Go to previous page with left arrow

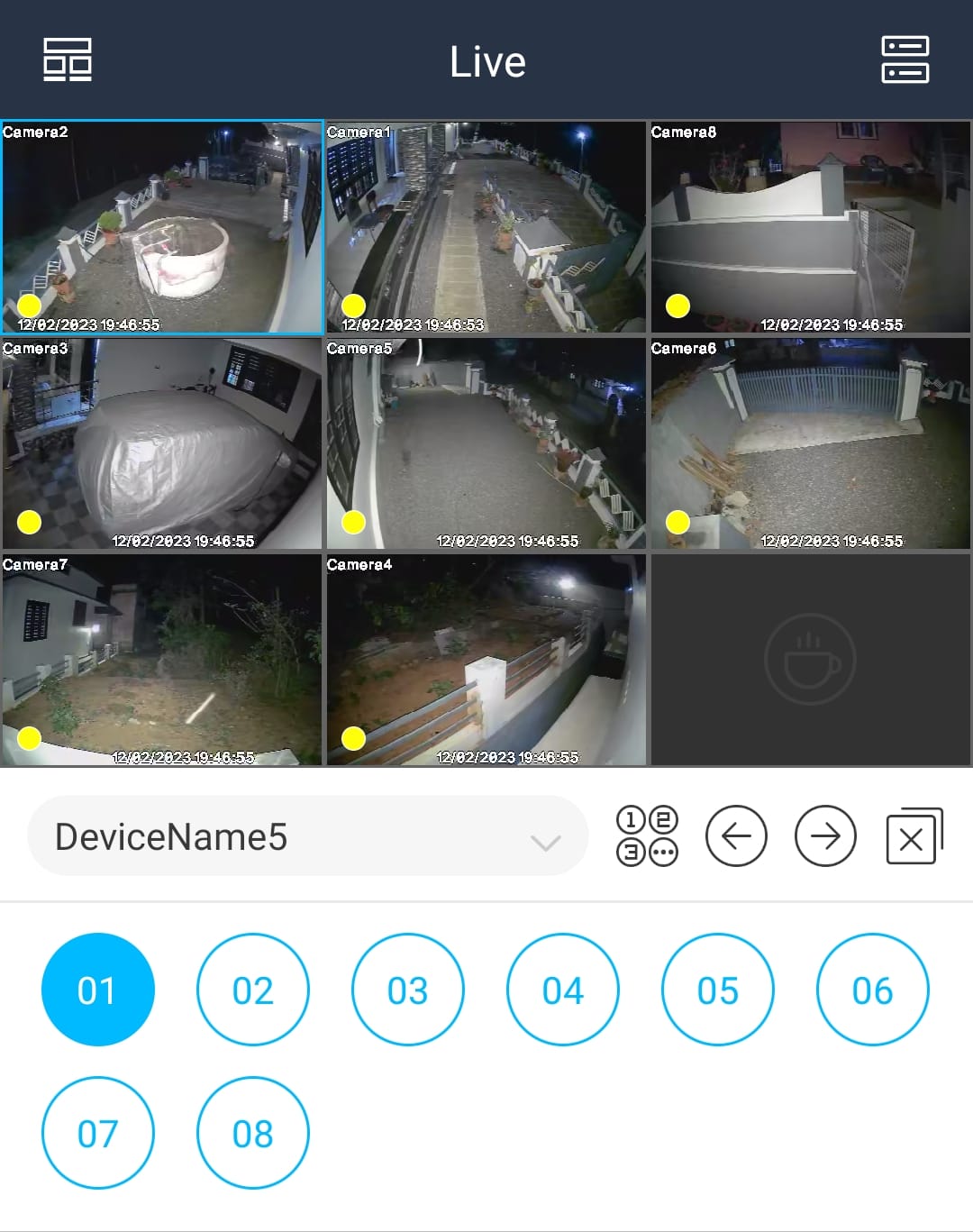(736, 836)
